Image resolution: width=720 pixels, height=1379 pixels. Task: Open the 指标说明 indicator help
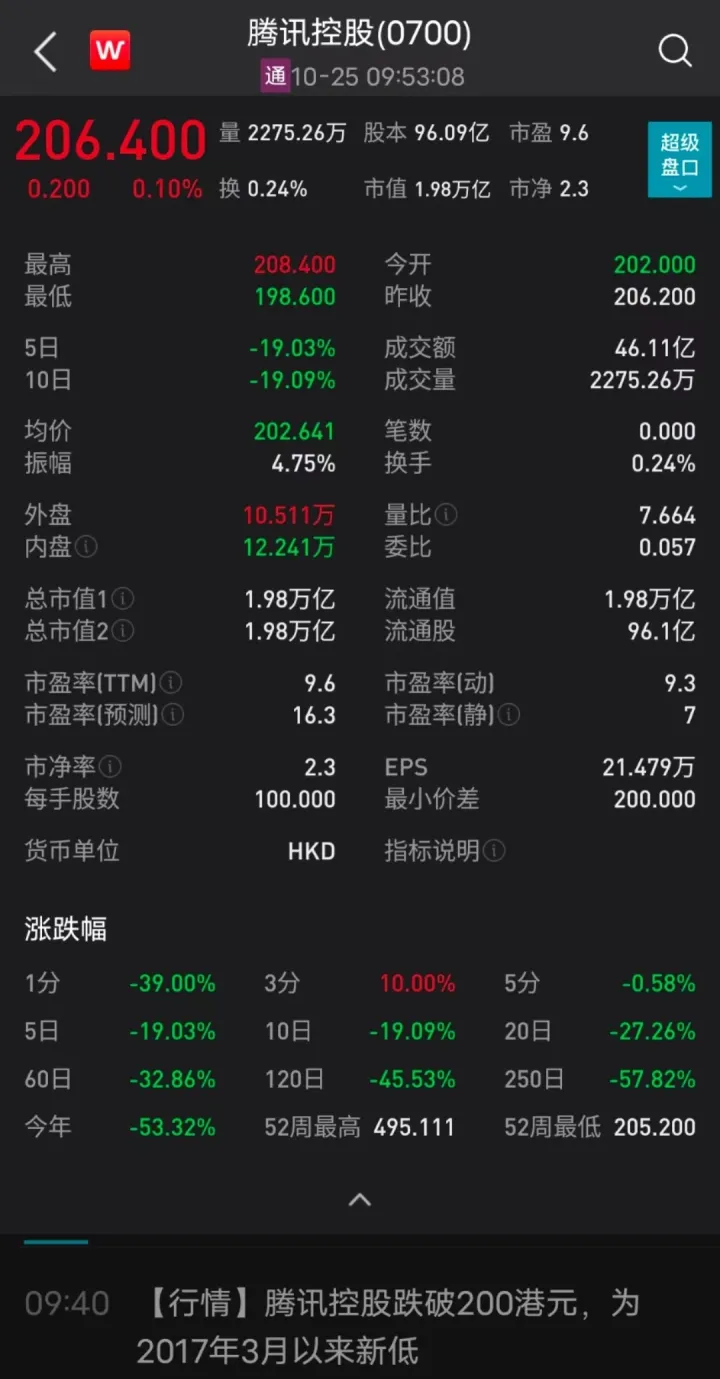[445, 851]
